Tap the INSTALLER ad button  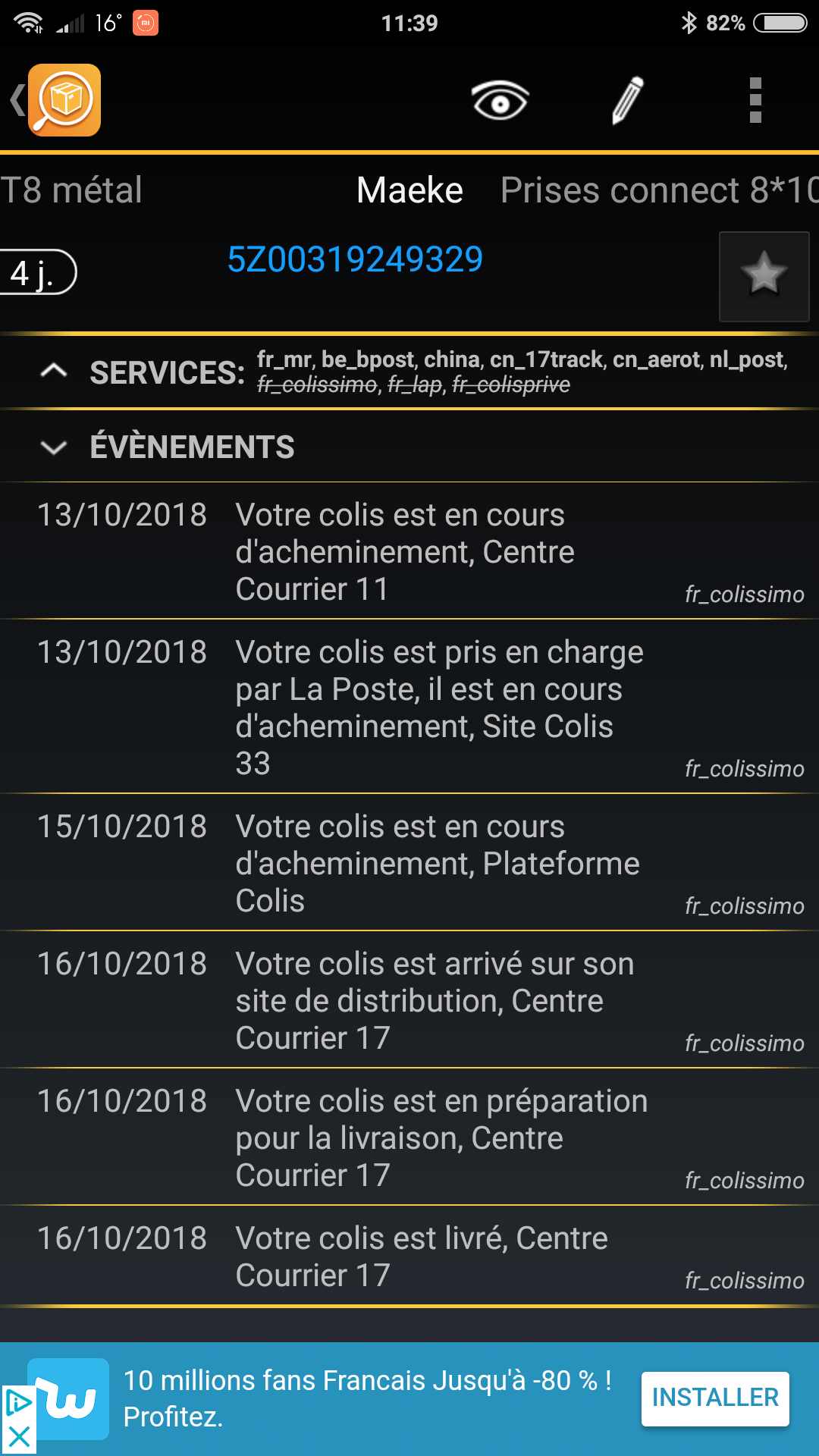tap(715, 1398)
